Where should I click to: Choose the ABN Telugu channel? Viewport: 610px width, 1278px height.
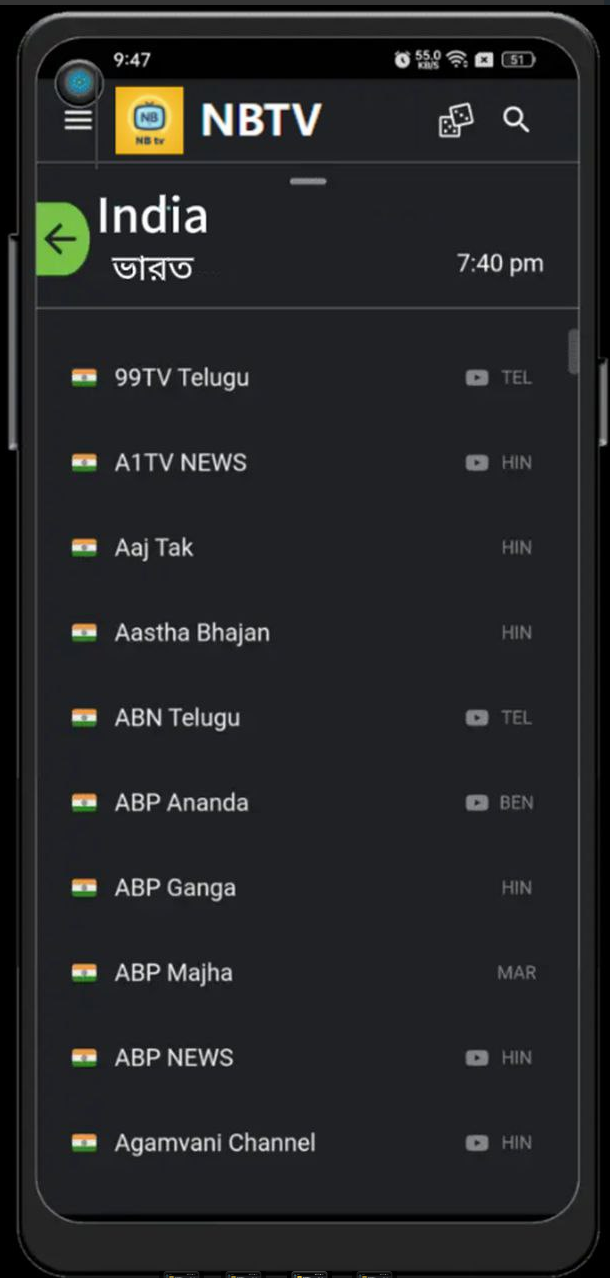pos(177,718)
